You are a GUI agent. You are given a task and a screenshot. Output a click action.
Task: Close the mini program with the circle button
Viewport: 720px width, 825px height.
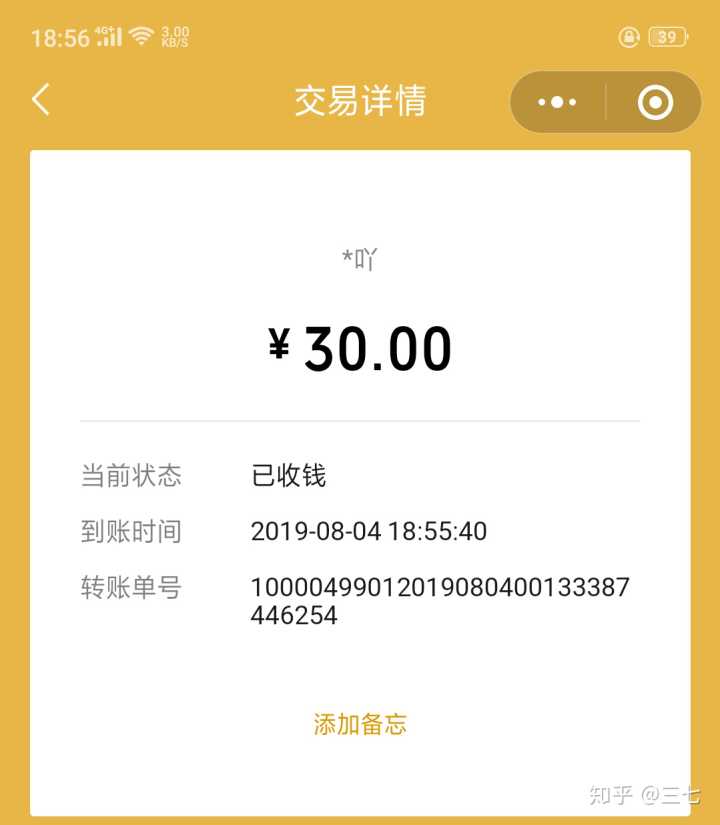point(655,102)
